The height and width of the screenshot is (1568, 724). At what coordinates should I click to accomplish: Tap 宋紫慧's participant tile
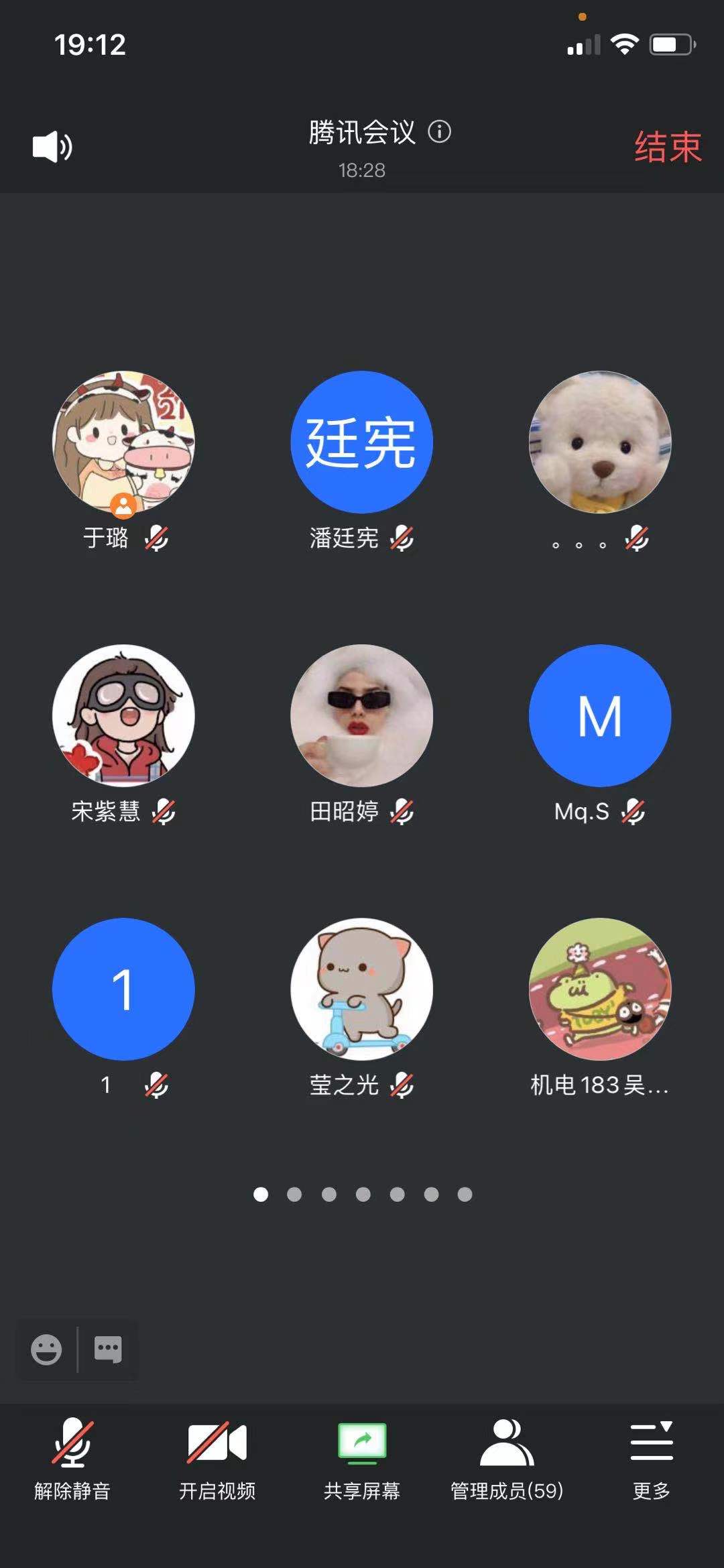click(x=123, y=716)
